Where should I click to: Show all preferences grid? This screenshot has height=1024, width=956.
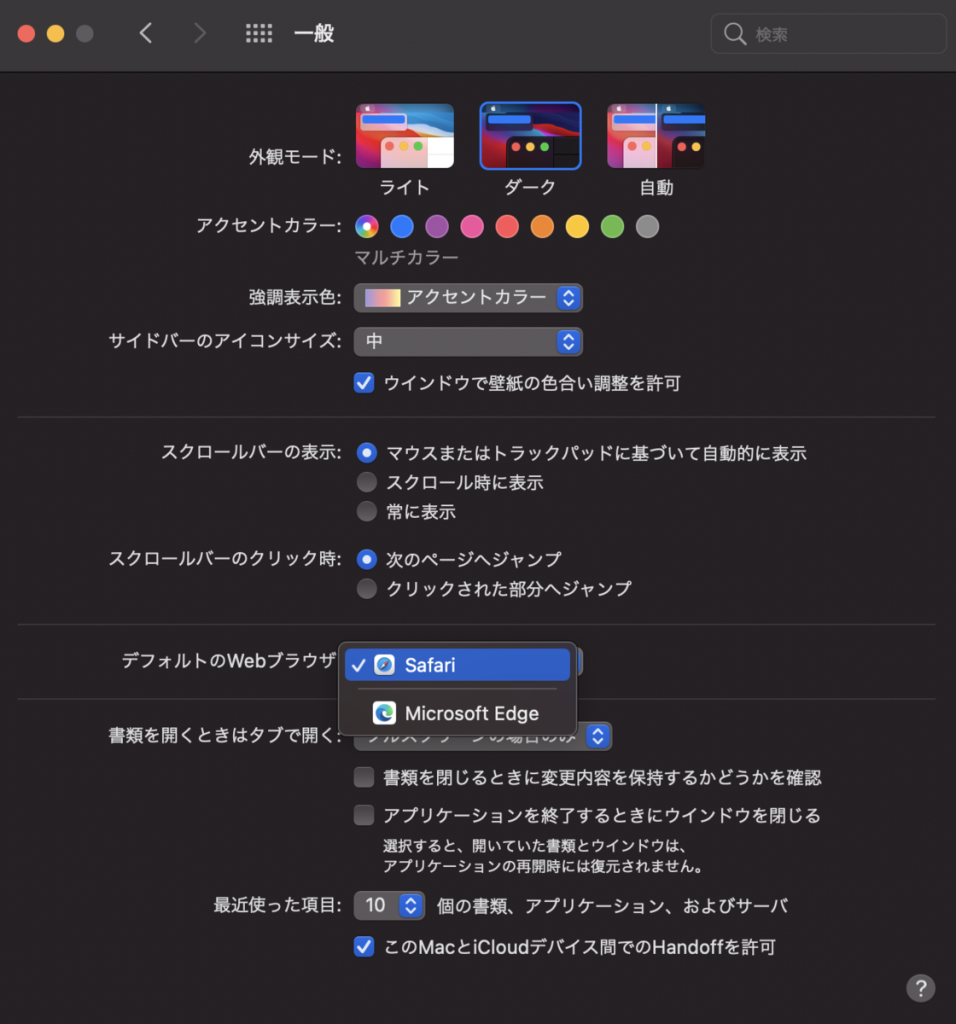pyautogui.click(x=259, y=33)
